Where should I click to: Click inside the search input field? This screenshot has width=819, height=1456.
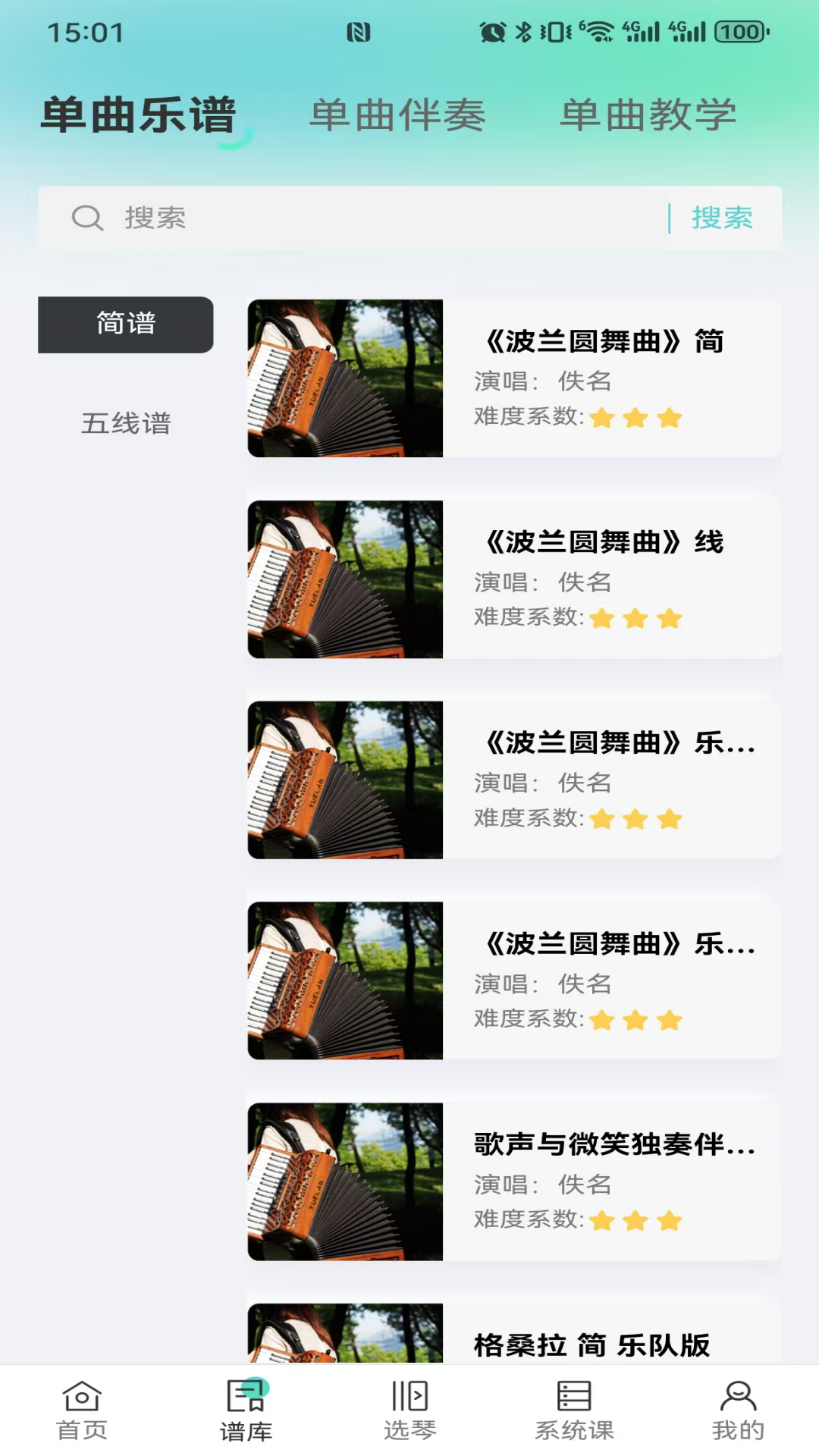341,218
